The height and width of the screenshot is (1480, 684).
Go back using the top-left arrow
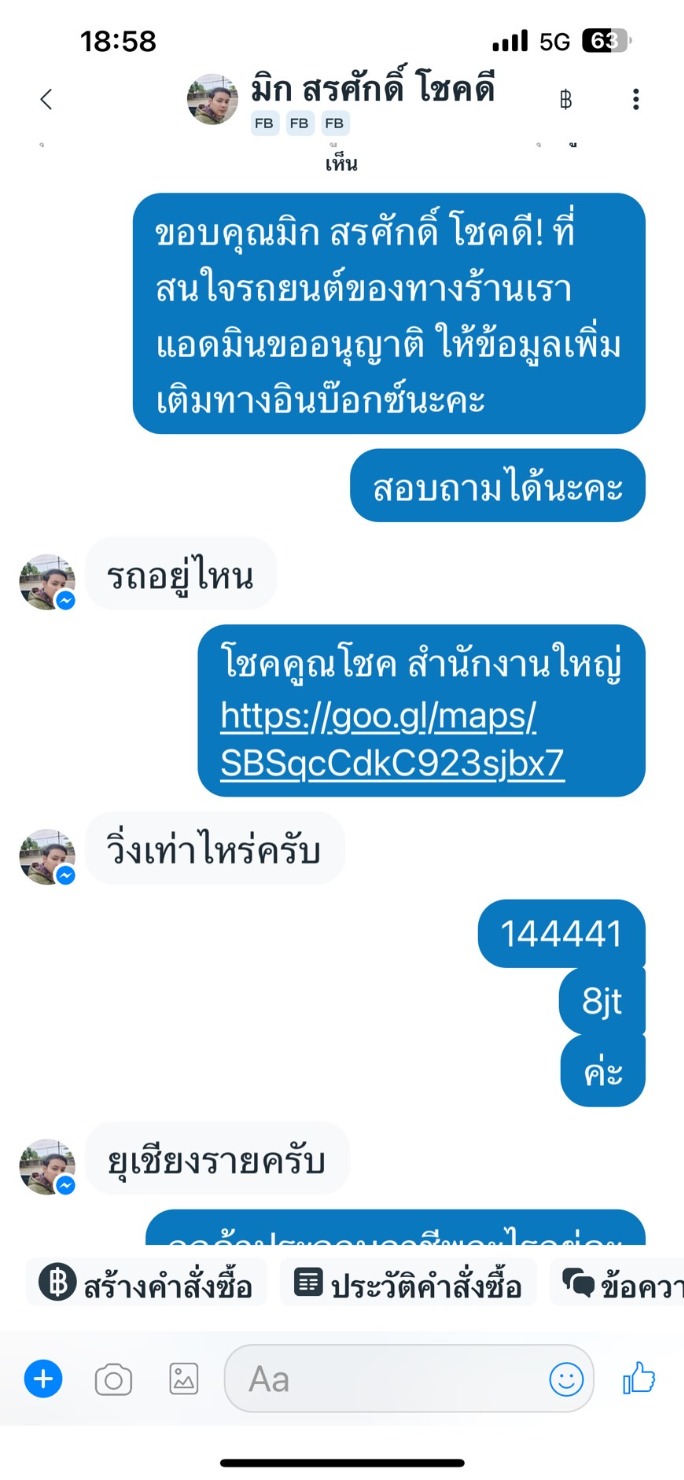point(45,99)
